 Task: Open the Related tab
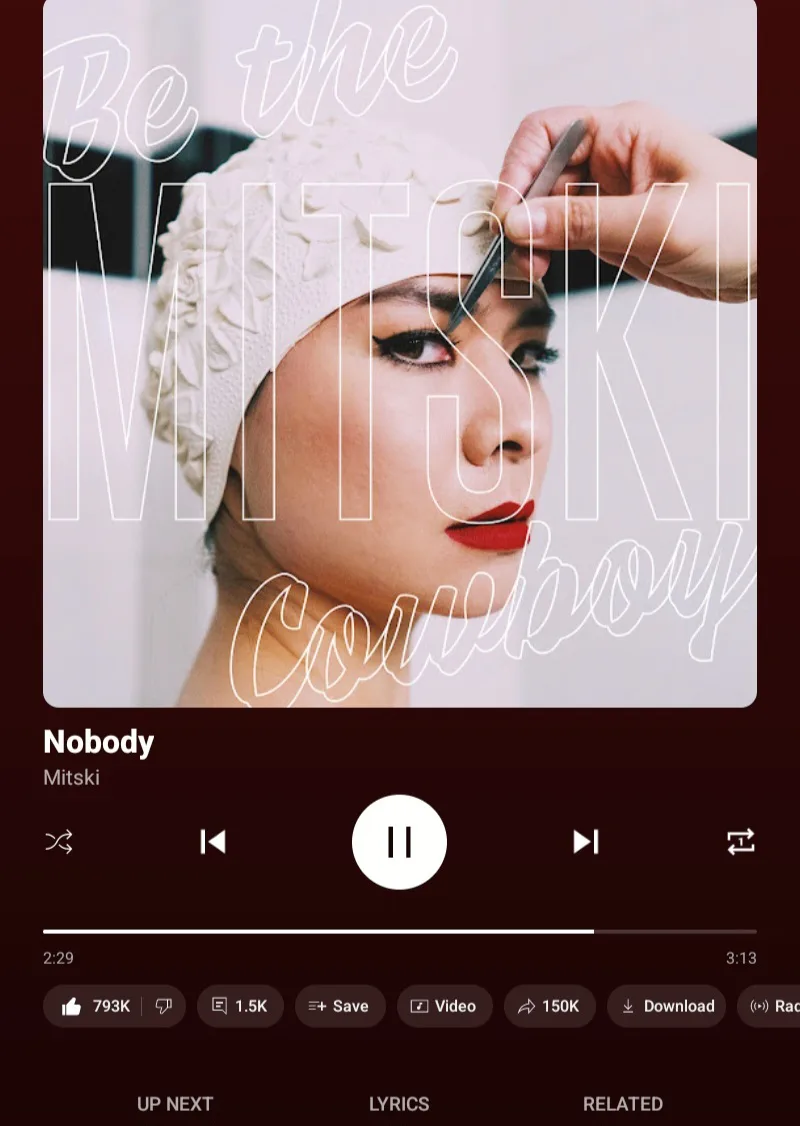coord(622,1104)
